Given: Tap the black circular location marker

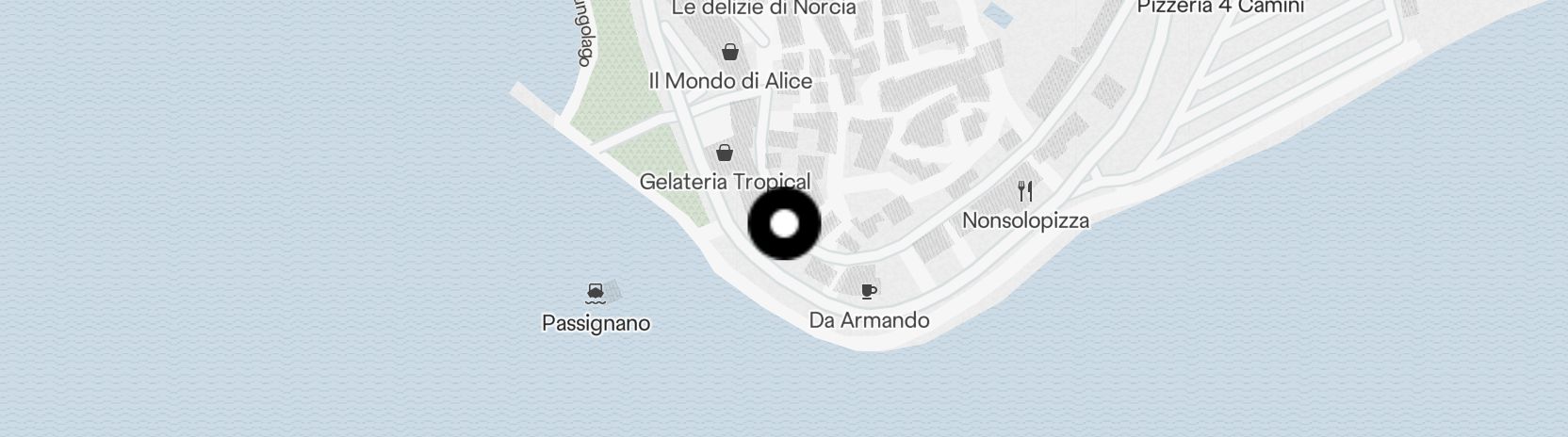Looking at the screenshot, I should (784, 224).
